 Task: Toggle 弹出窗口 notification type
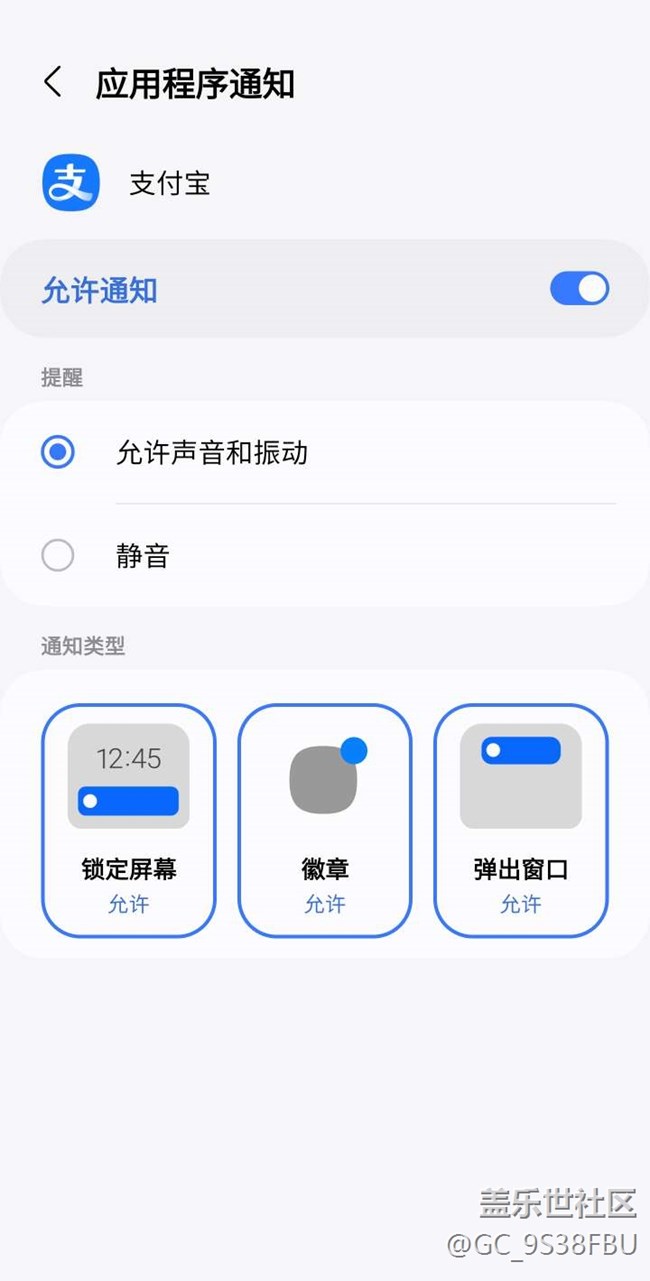(x=520, y=820)
